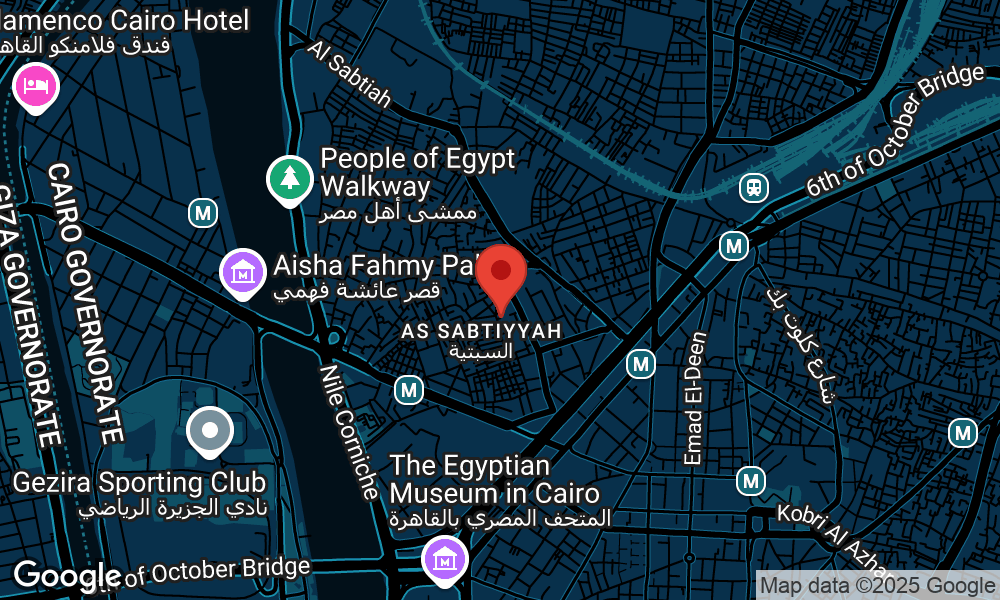This screenshot has height=600, width=1000.
Task: Open the Egyptian Museum in Cairo marker
Action: tap(445, 558)
